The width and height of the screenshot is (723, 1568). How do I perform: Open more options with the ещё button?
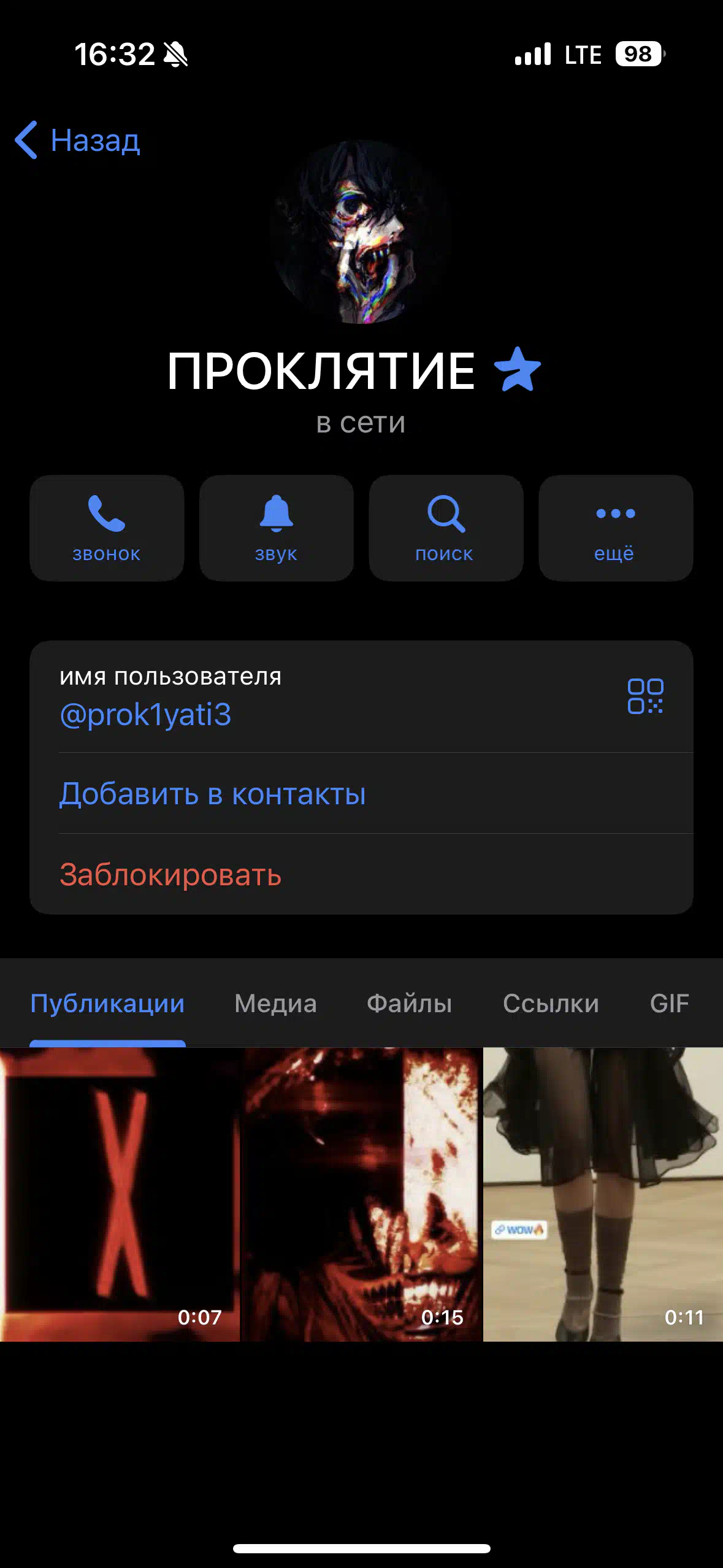(616, 528)
